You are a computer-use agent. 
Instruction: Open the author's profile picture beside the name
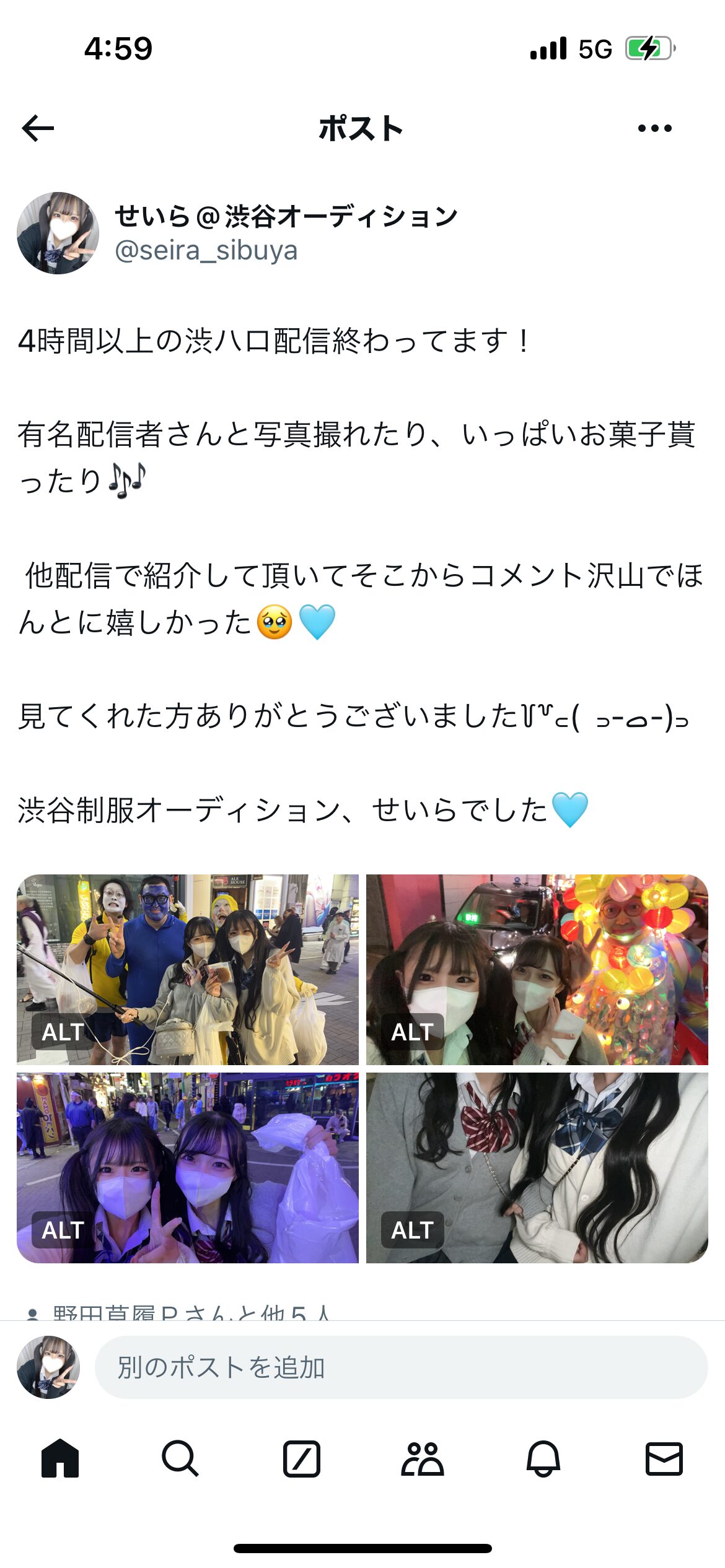click(58, 233)
